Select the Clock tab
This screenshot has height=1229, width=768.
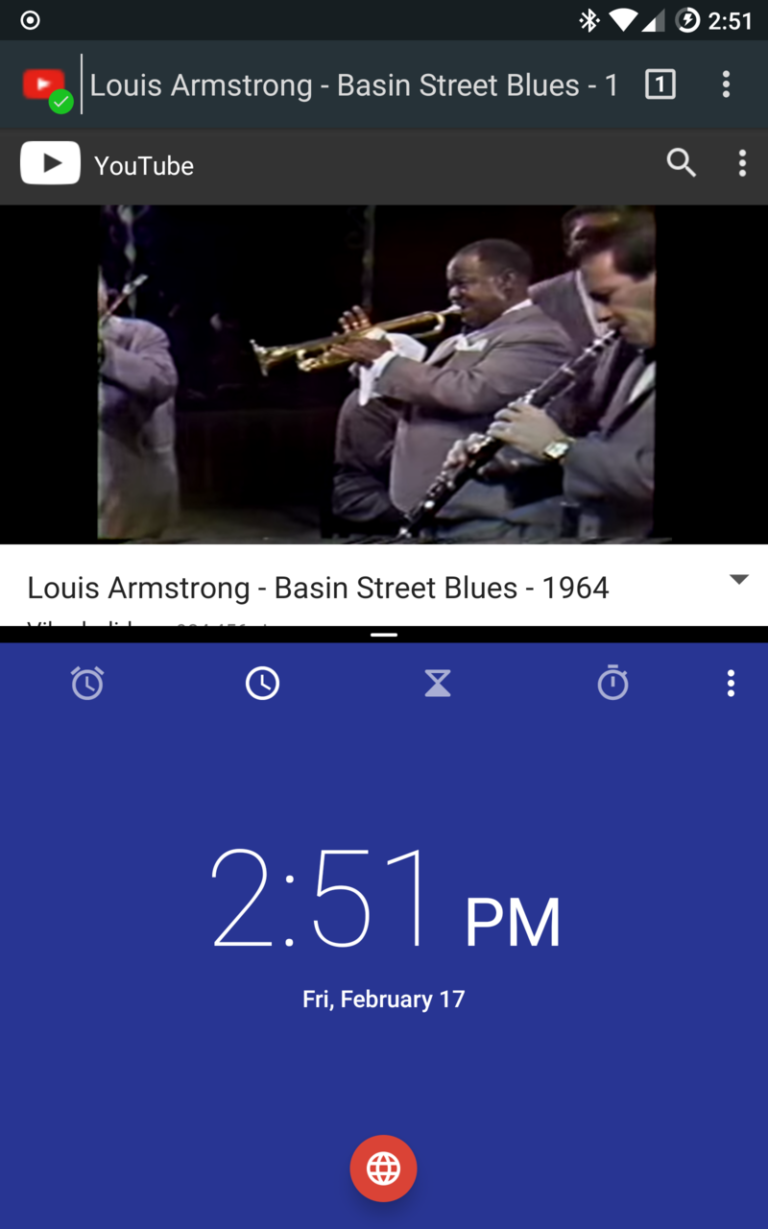coord(262,683)
